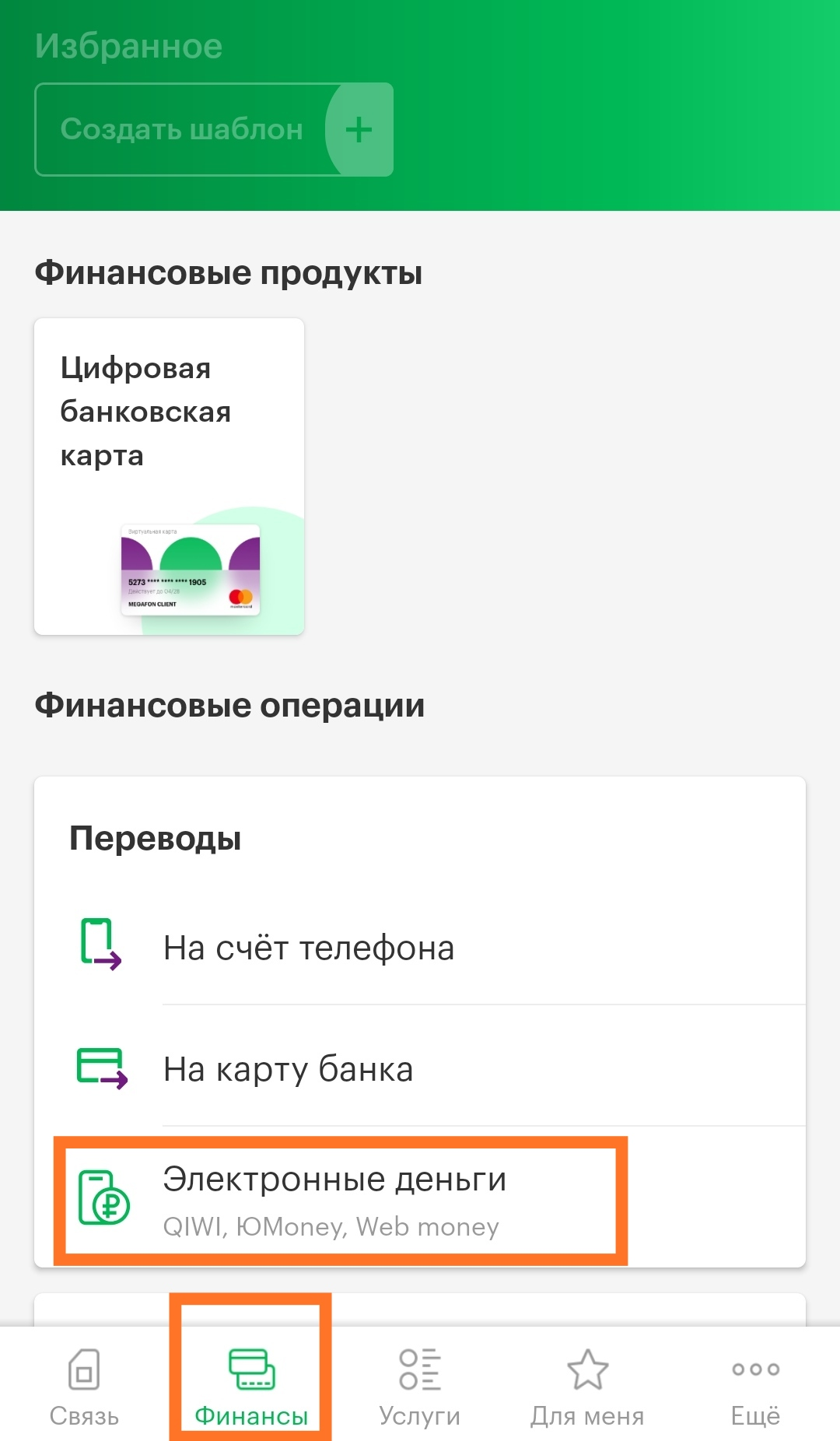Select На счёт телефона transfer
This screenshot has width=840, height=1441.
pyautogui.click(x=420, y=947)
